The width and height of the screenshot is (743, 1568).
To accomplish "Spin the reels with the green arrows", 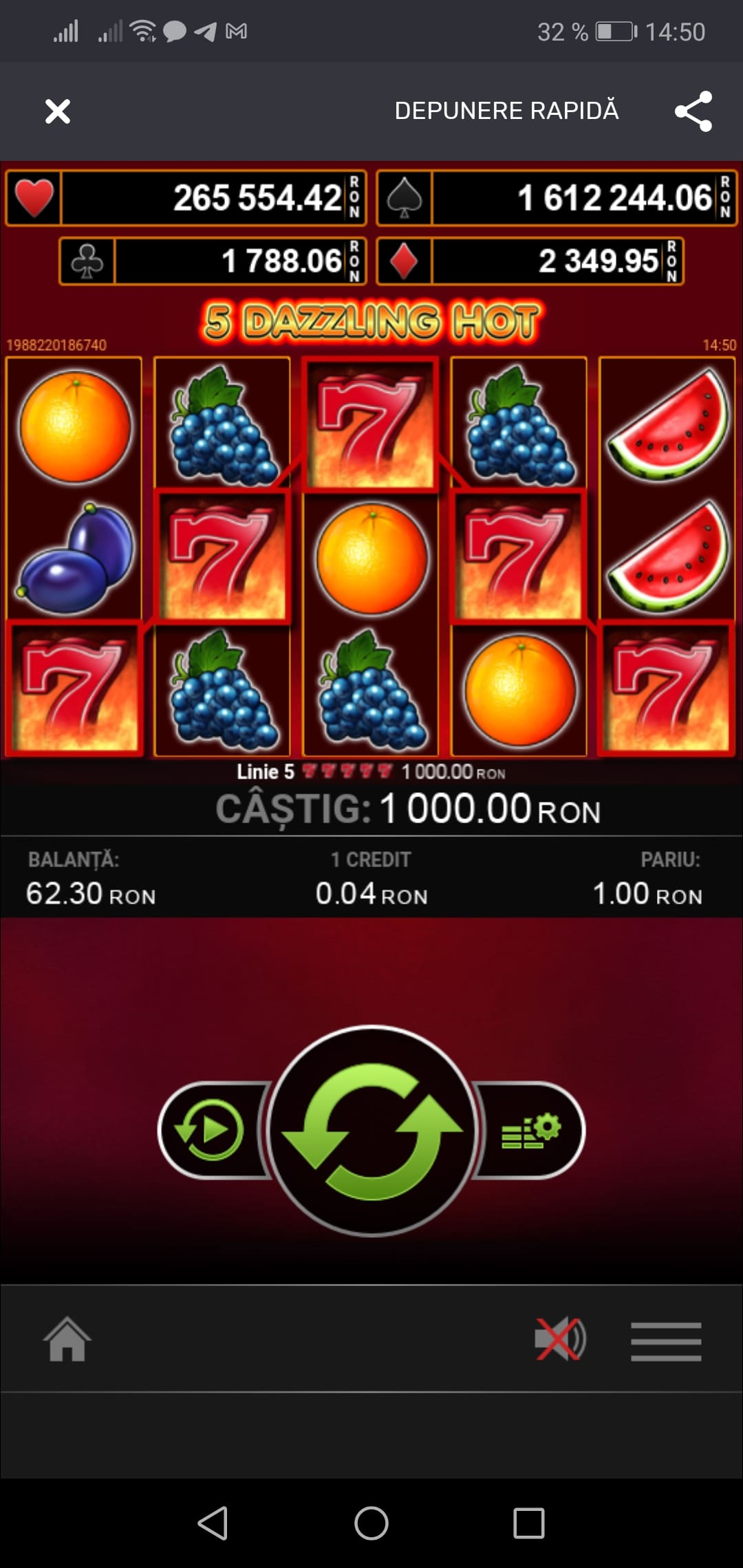I will coord(371,1131).
